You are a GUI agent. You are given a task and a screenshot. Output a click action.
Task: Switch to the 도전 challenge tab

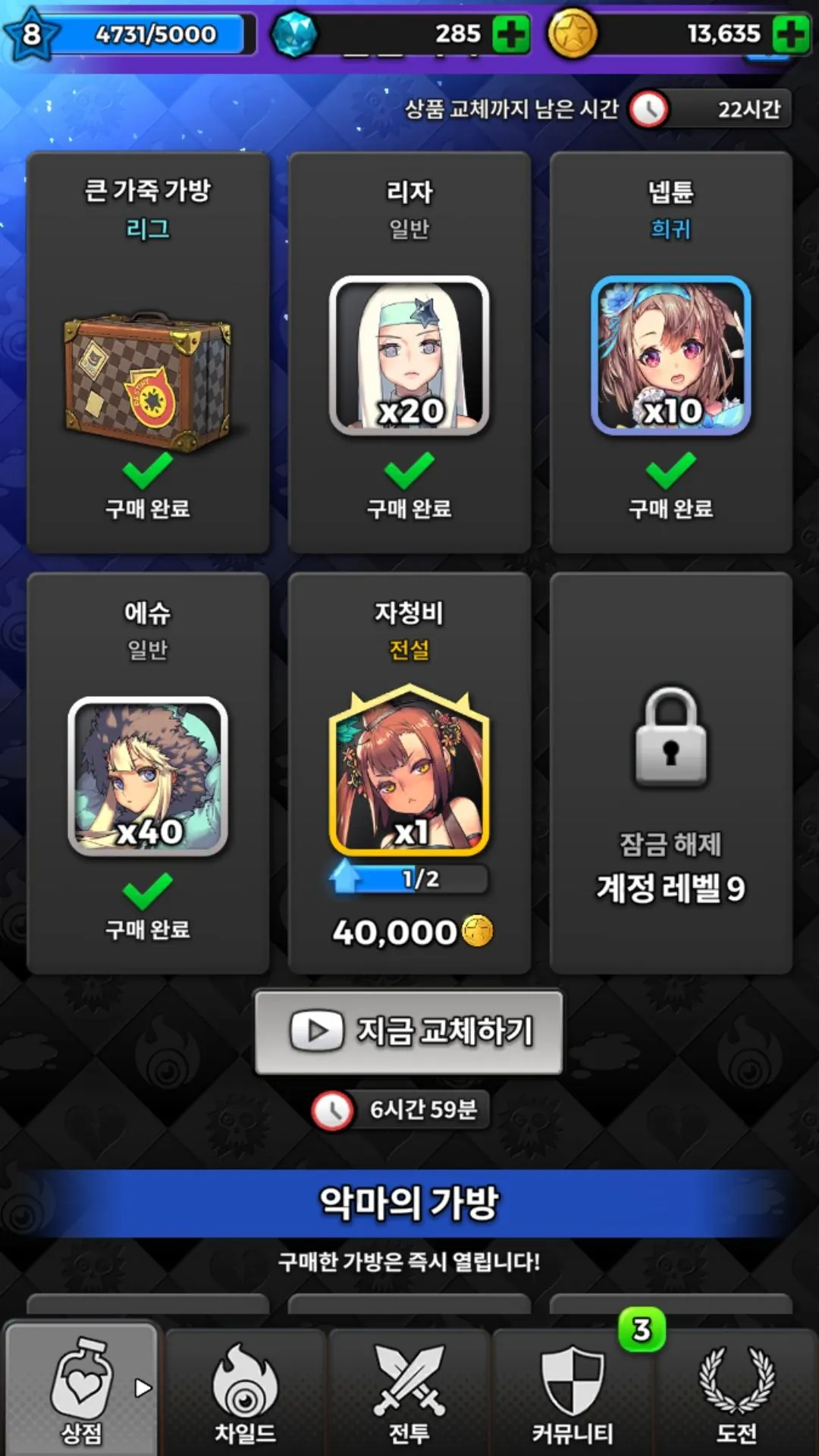click(x=736, y=1392)
